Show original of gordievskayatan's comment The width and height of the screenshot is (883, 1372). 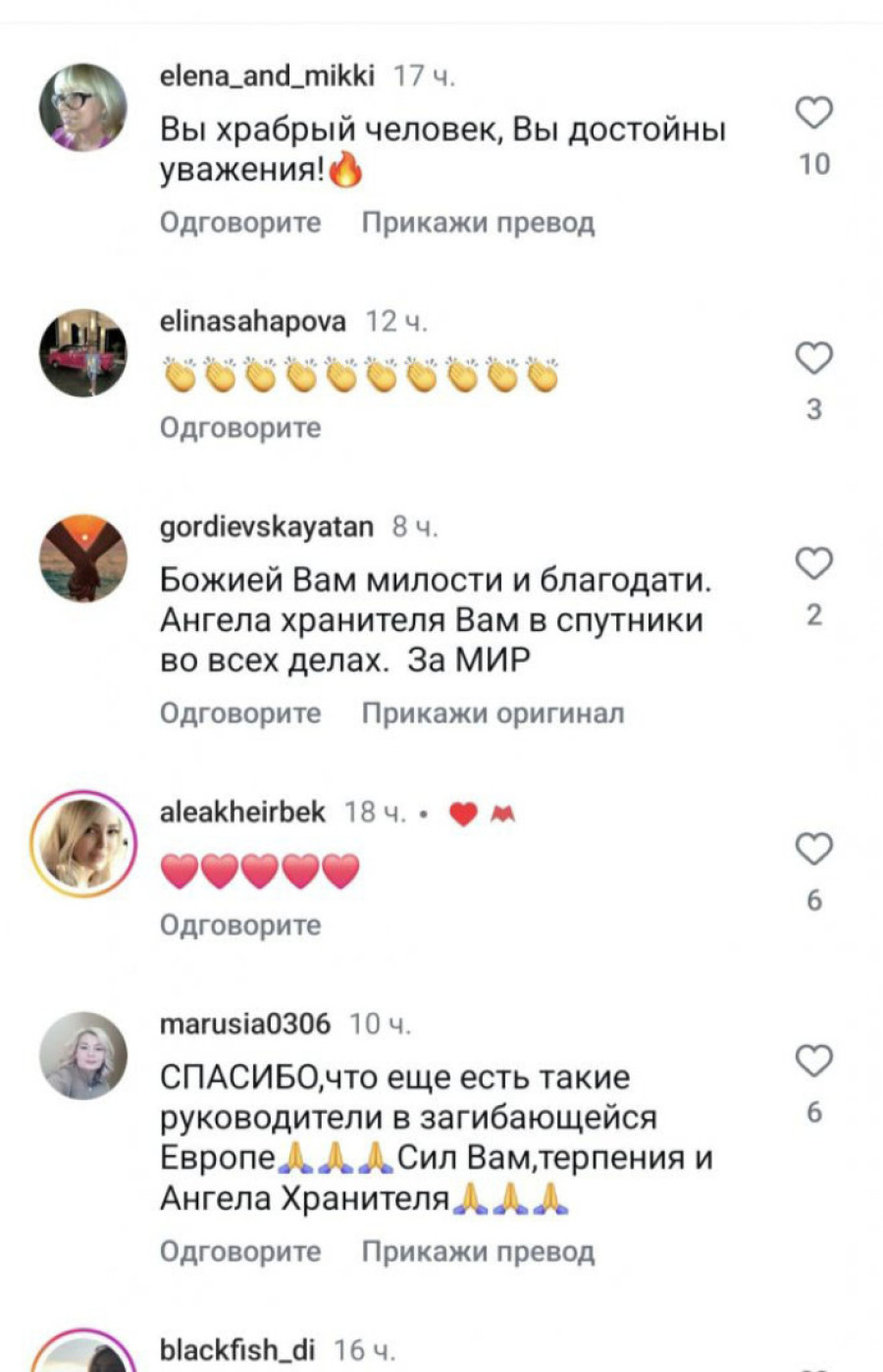point(493,713)
